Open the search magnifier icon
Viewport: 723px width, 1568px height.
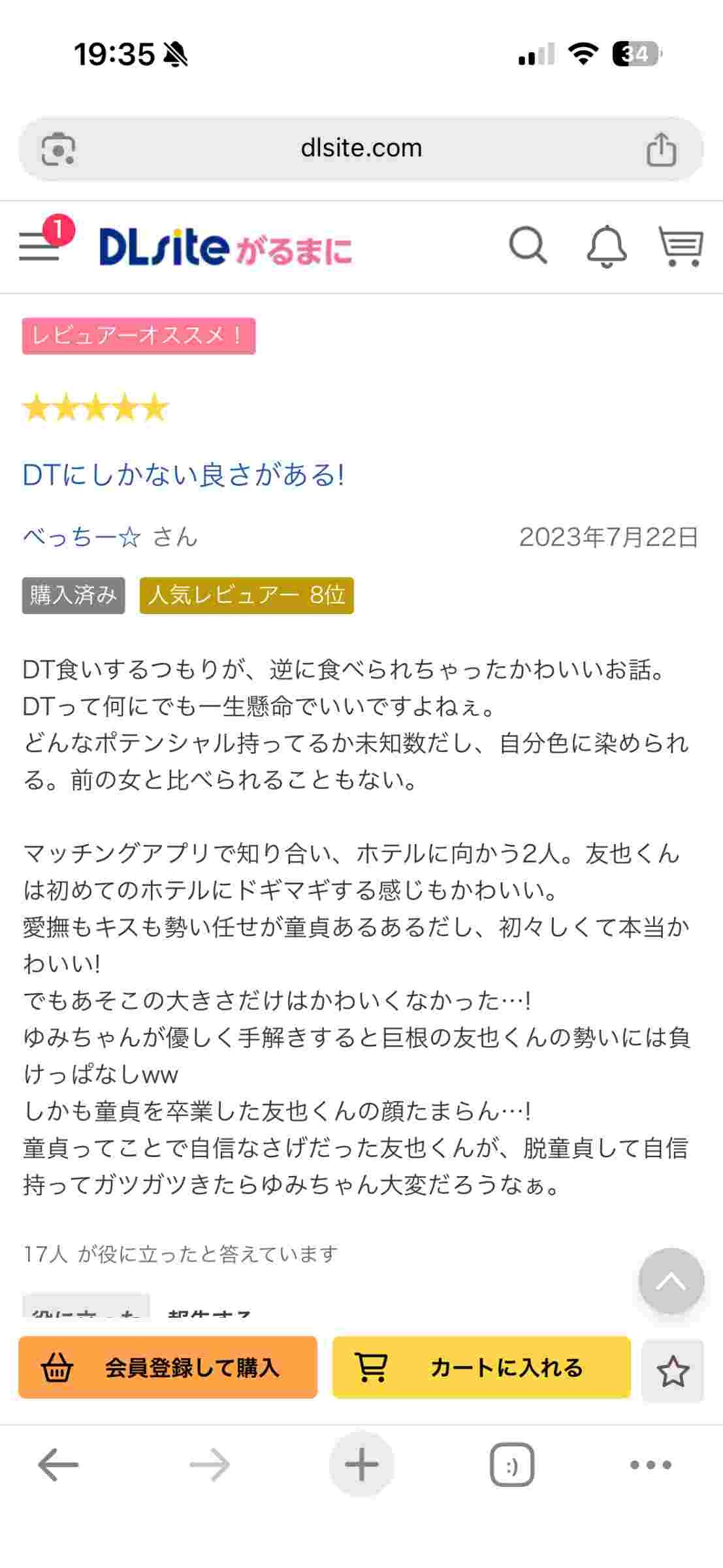pyautogui.click(x=528, y=246)
